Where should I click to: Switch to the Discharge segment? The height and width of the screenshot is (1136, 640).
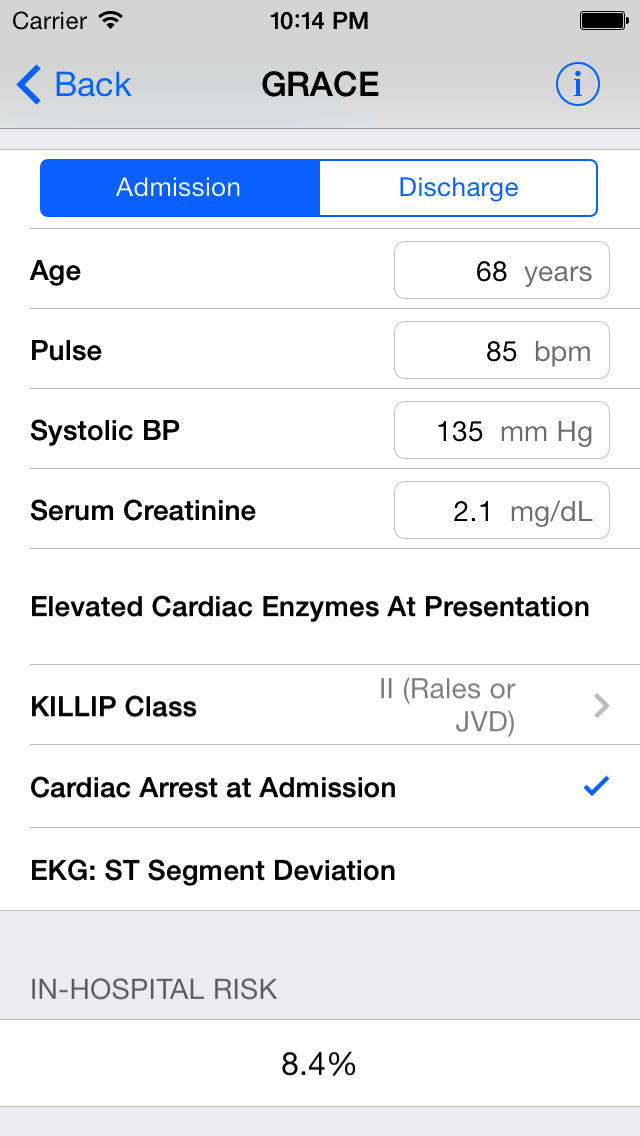tap(458, 188)
